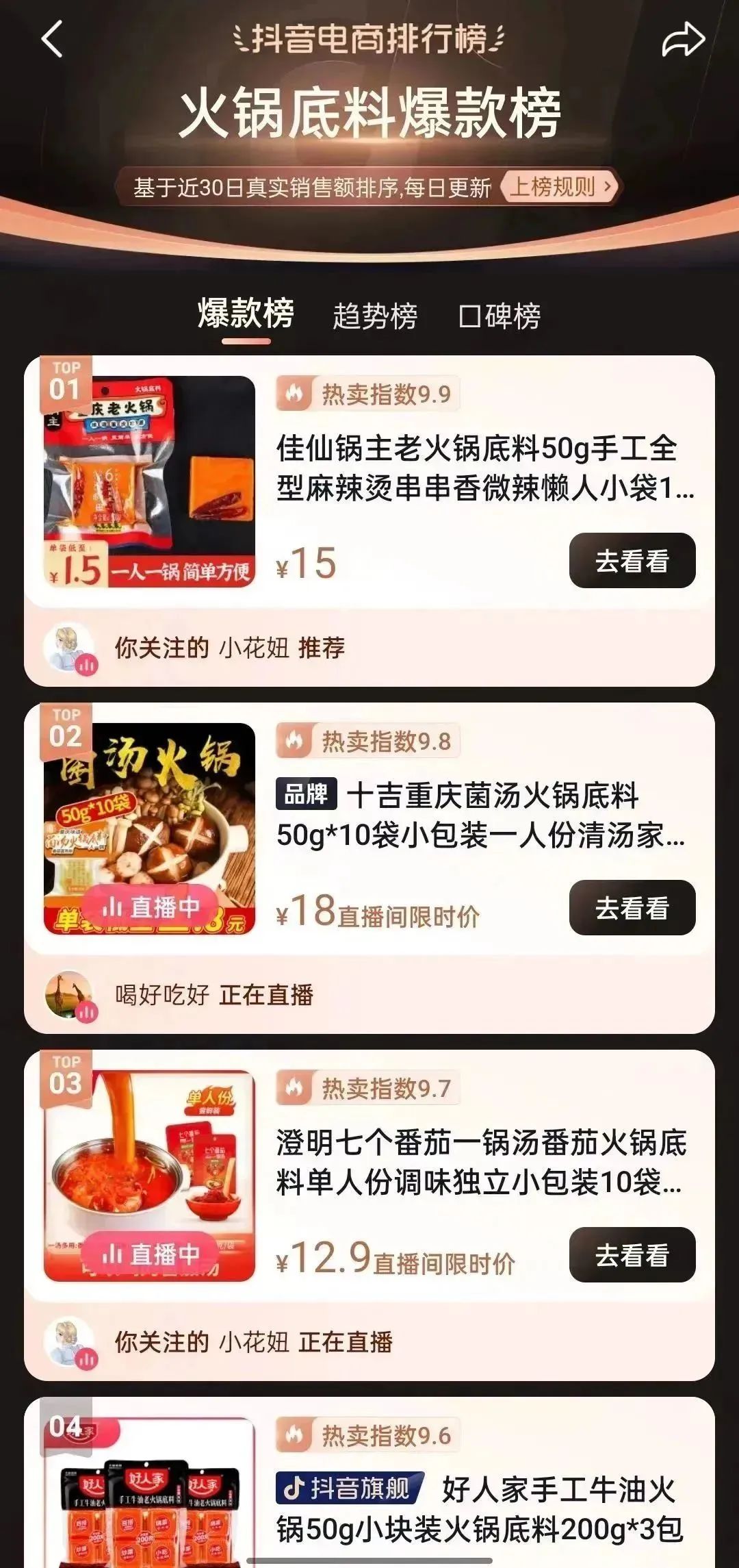Open the 澄明番茄火锅底料 live product image
The image size is (739, 1568).
[149, 1176]
